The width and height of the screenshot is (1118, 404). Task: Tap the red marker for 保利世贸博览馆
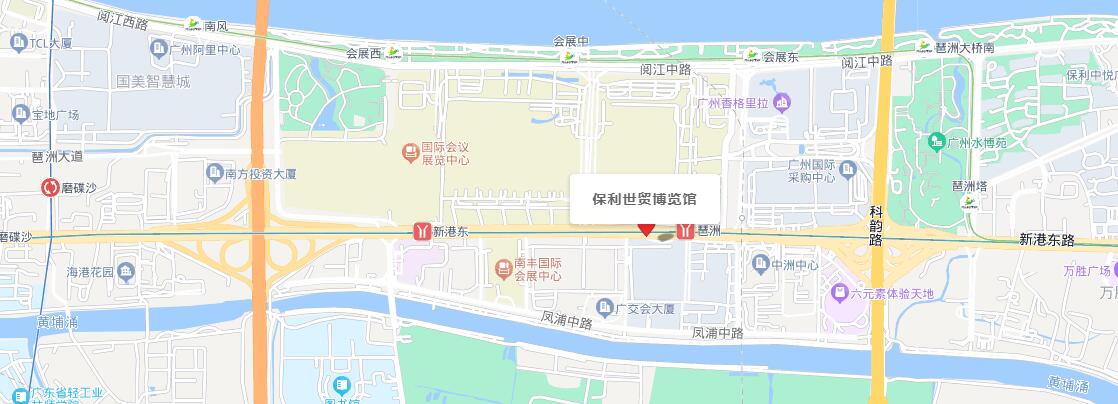tap(647, 231)
